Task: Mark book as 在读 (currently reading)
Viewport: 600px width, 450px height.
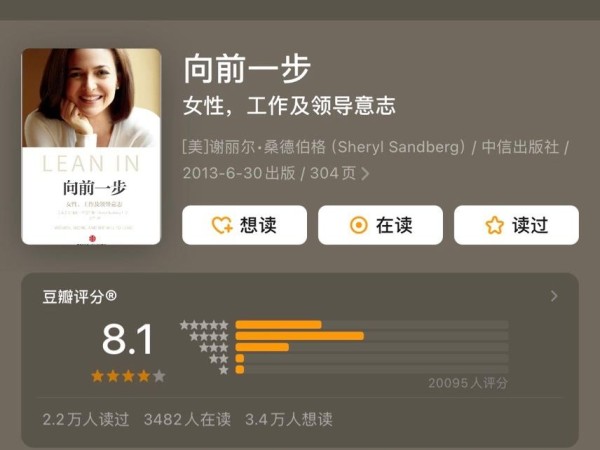Action: coord(380,225)
